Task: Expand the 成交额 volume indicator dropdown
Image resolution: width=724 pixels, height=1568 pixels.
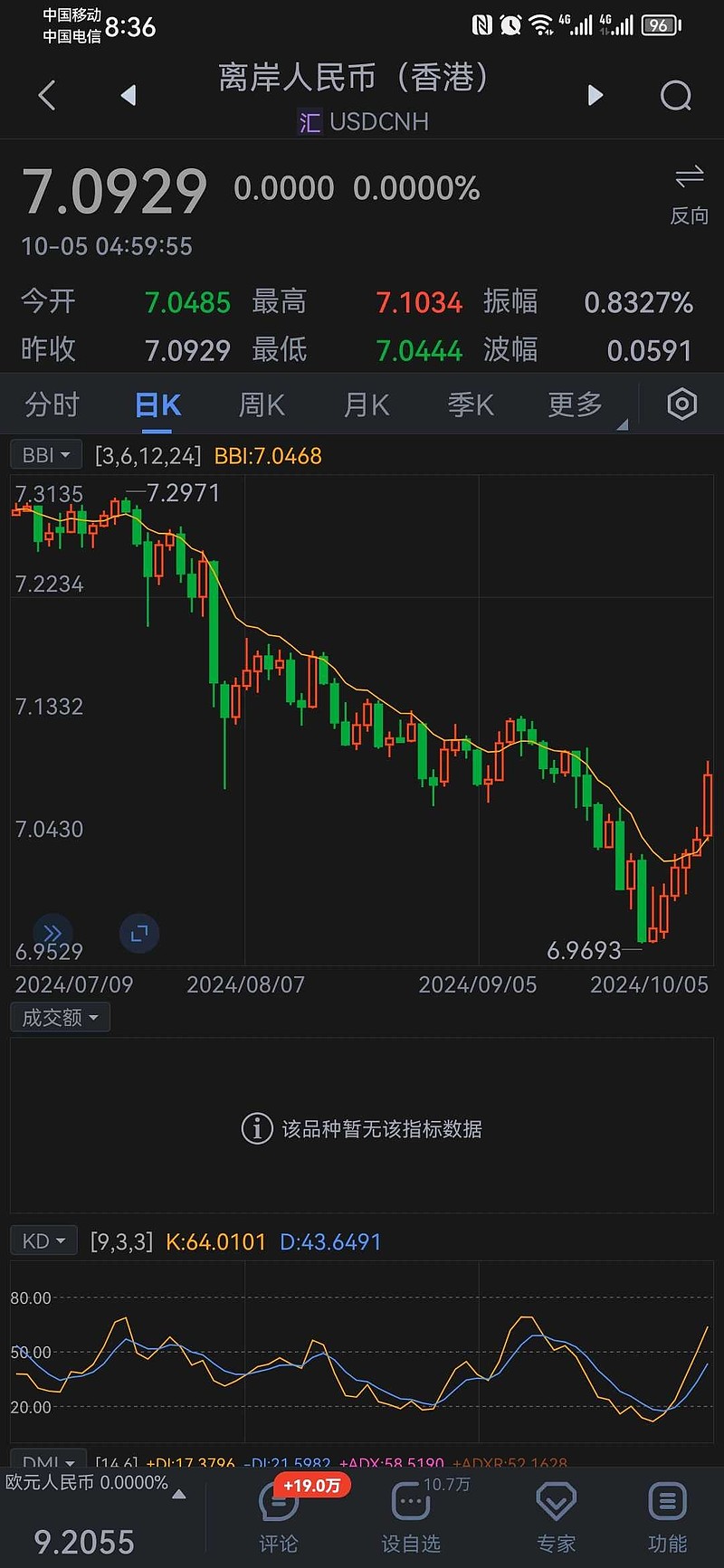Action: point(59,1017)
